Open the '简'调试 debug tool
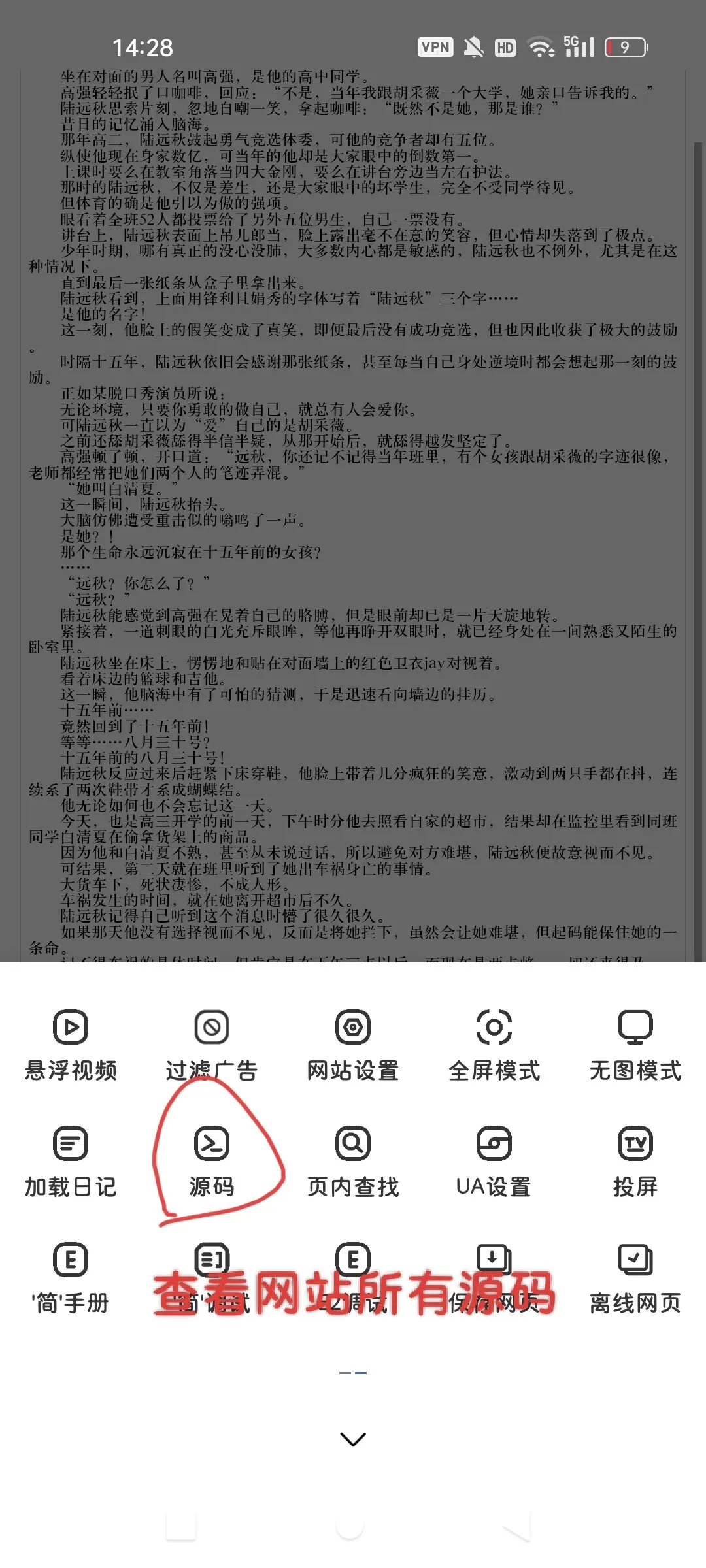 click(211, 1277)
